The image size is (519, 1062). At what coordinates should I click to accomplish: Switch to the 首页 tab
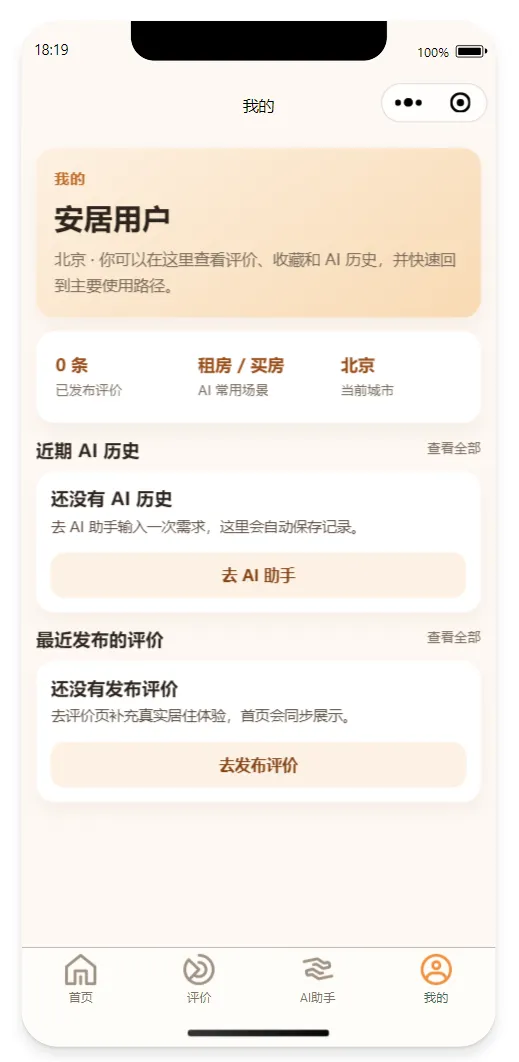[x=81, y=979]
